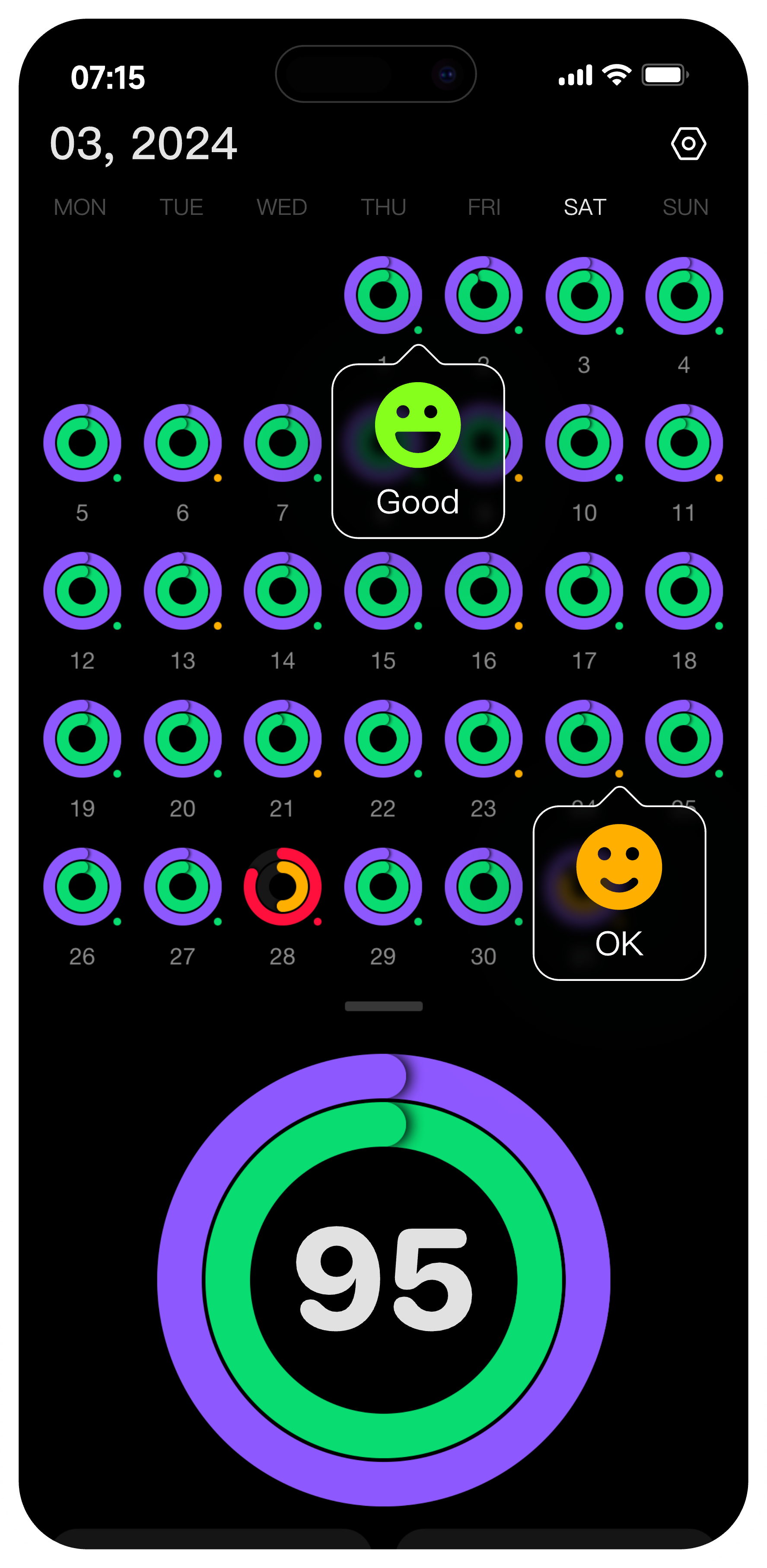Tap the sheet handle below the calendar
767x1568 pixels.
pos(383,1006)
